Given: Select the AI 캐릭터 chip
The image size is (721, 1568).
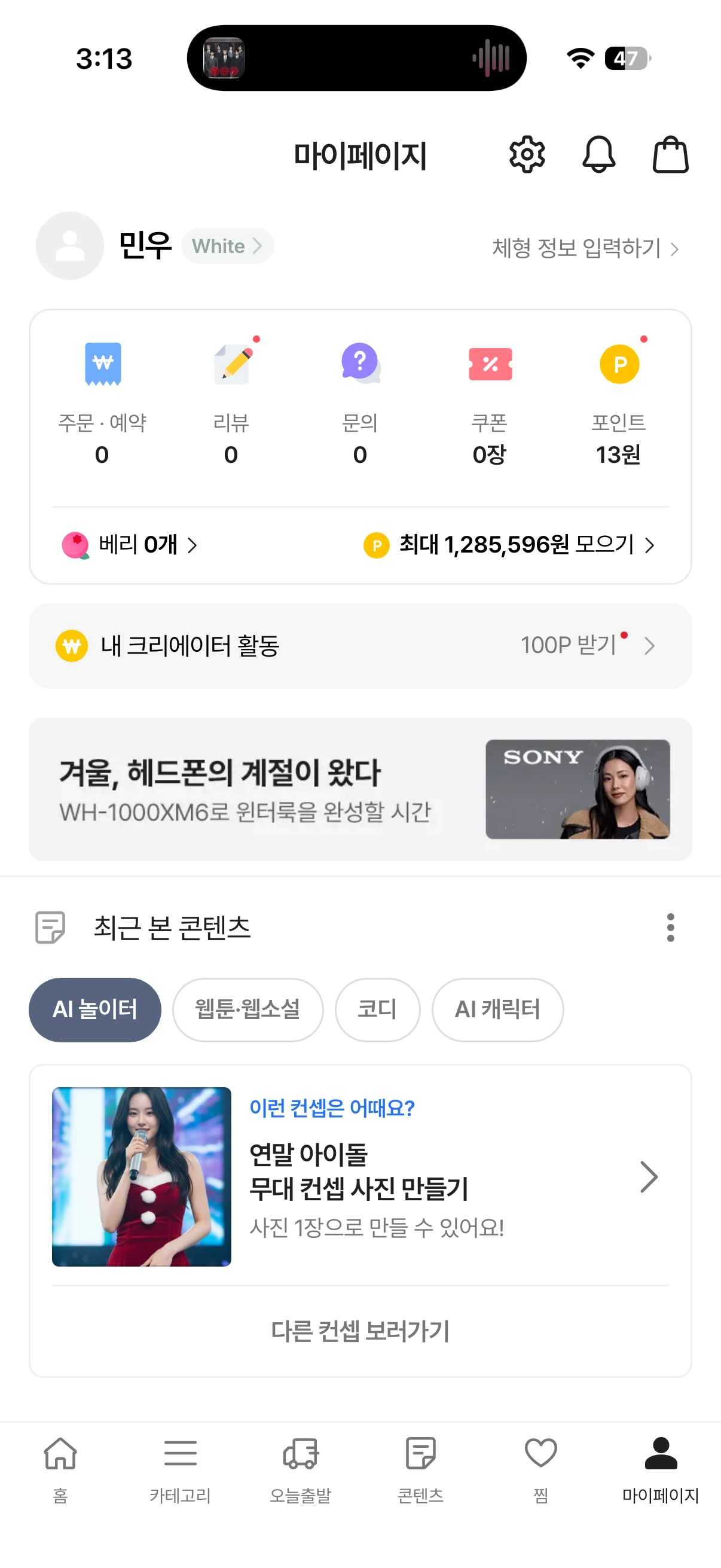Looking at the screenshot, I should click(497, 1009).
